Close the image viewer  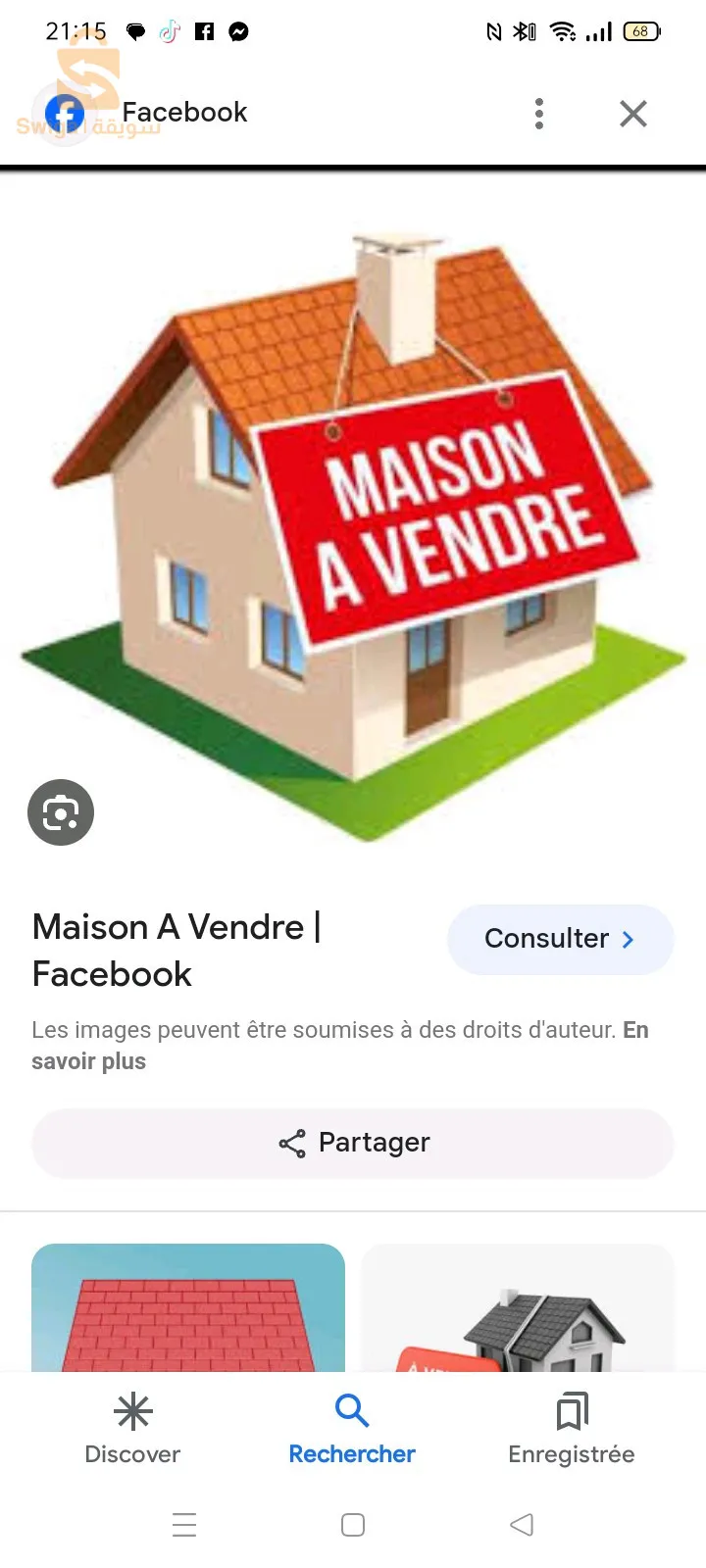point(633,114)
